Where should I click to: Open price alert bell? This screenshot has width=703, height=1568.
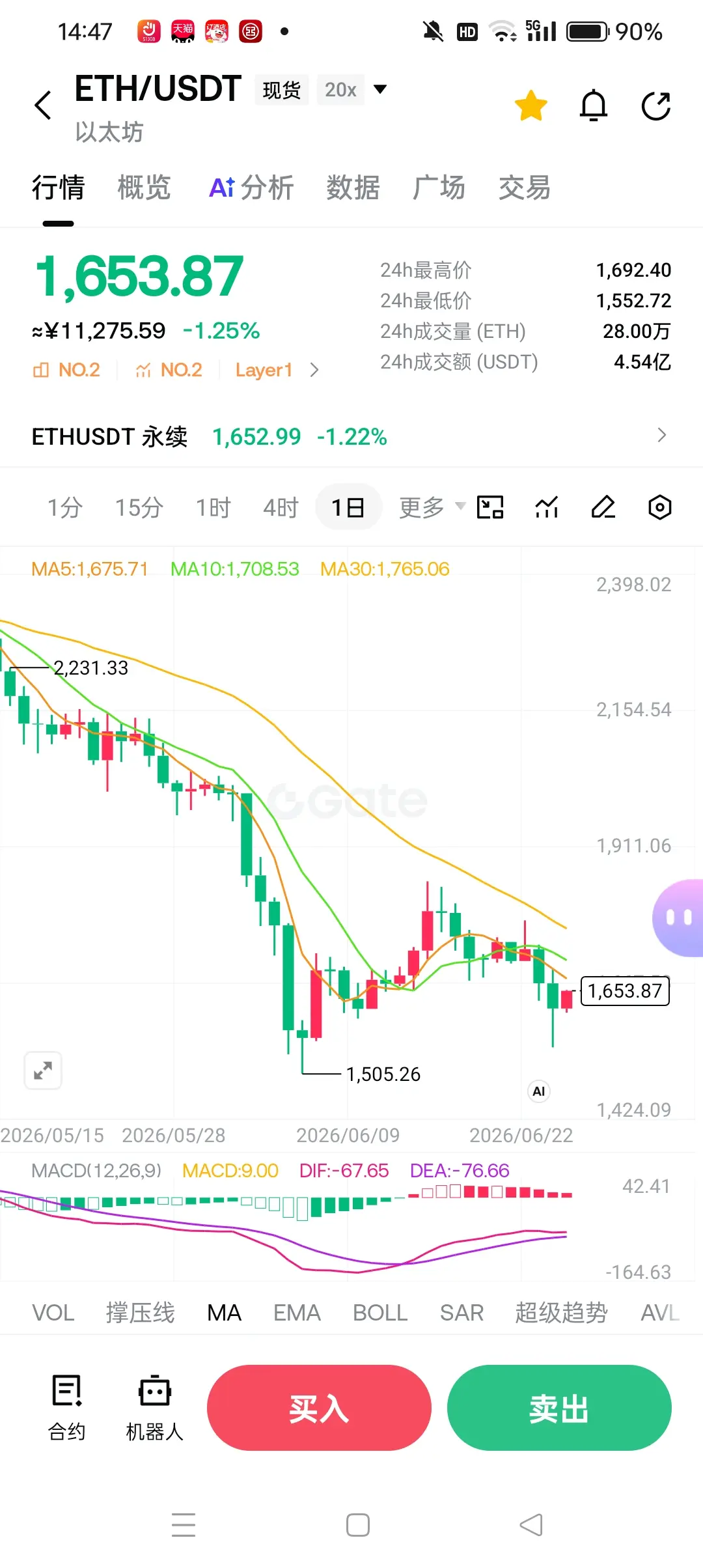593,105
